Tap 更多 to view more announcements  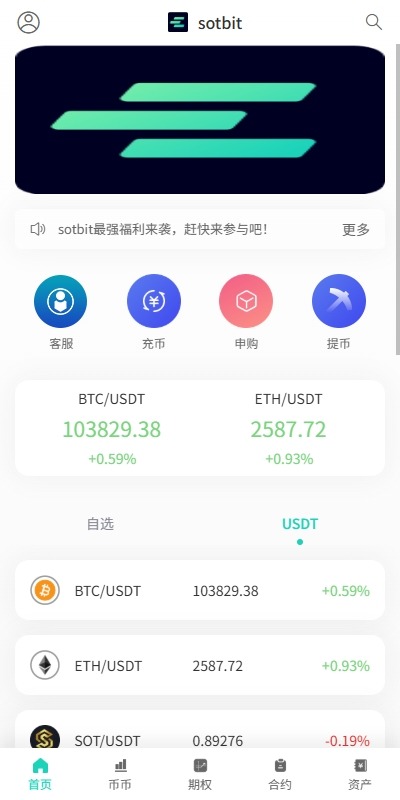[356, 230]
